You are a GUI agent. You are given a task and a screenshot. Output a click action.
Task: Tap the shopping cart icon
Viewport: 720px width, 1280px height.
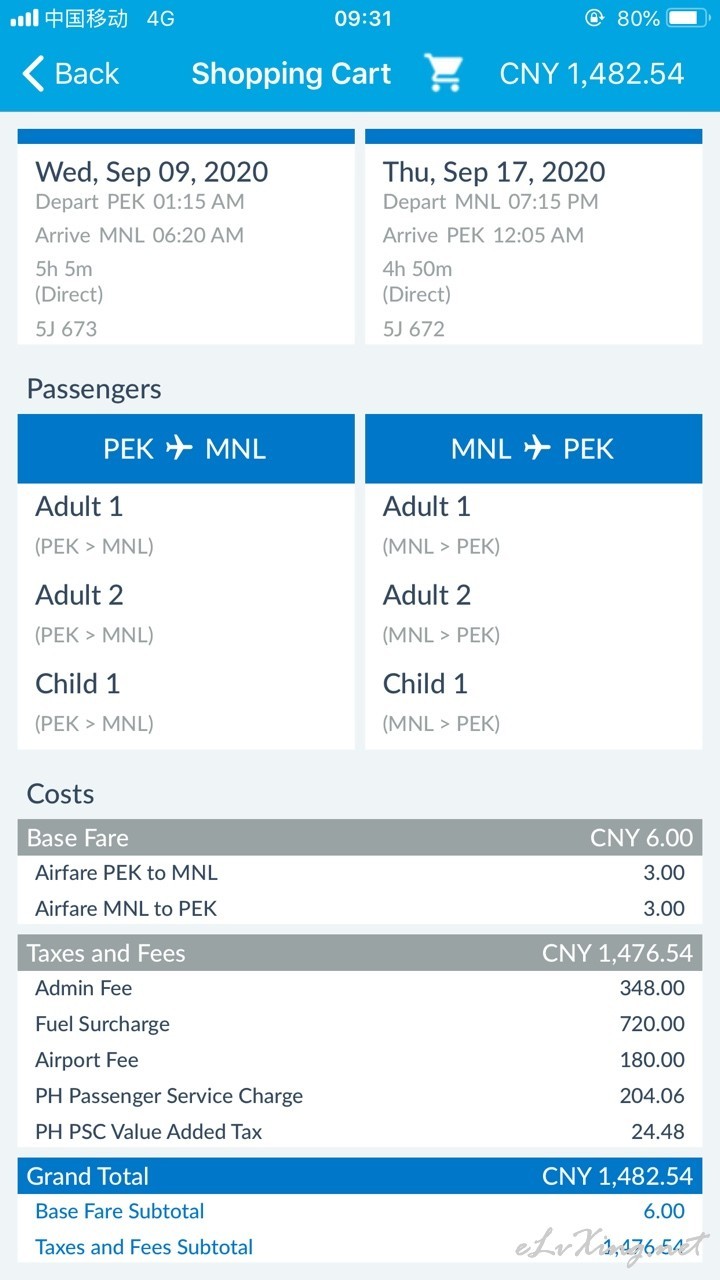[x=444, y=73]
